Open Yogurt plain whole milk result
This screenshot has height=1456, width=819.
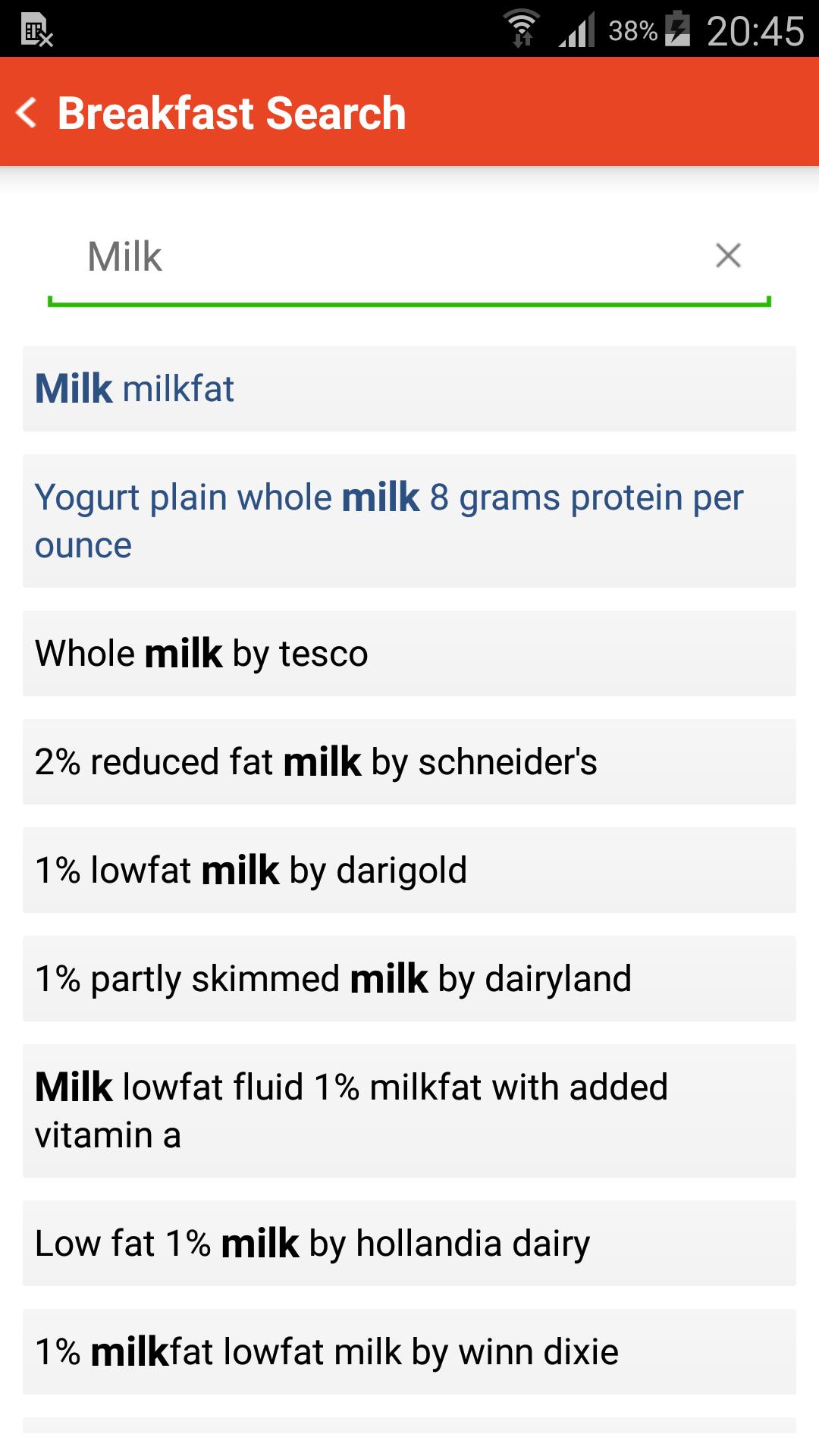(409, 521)
